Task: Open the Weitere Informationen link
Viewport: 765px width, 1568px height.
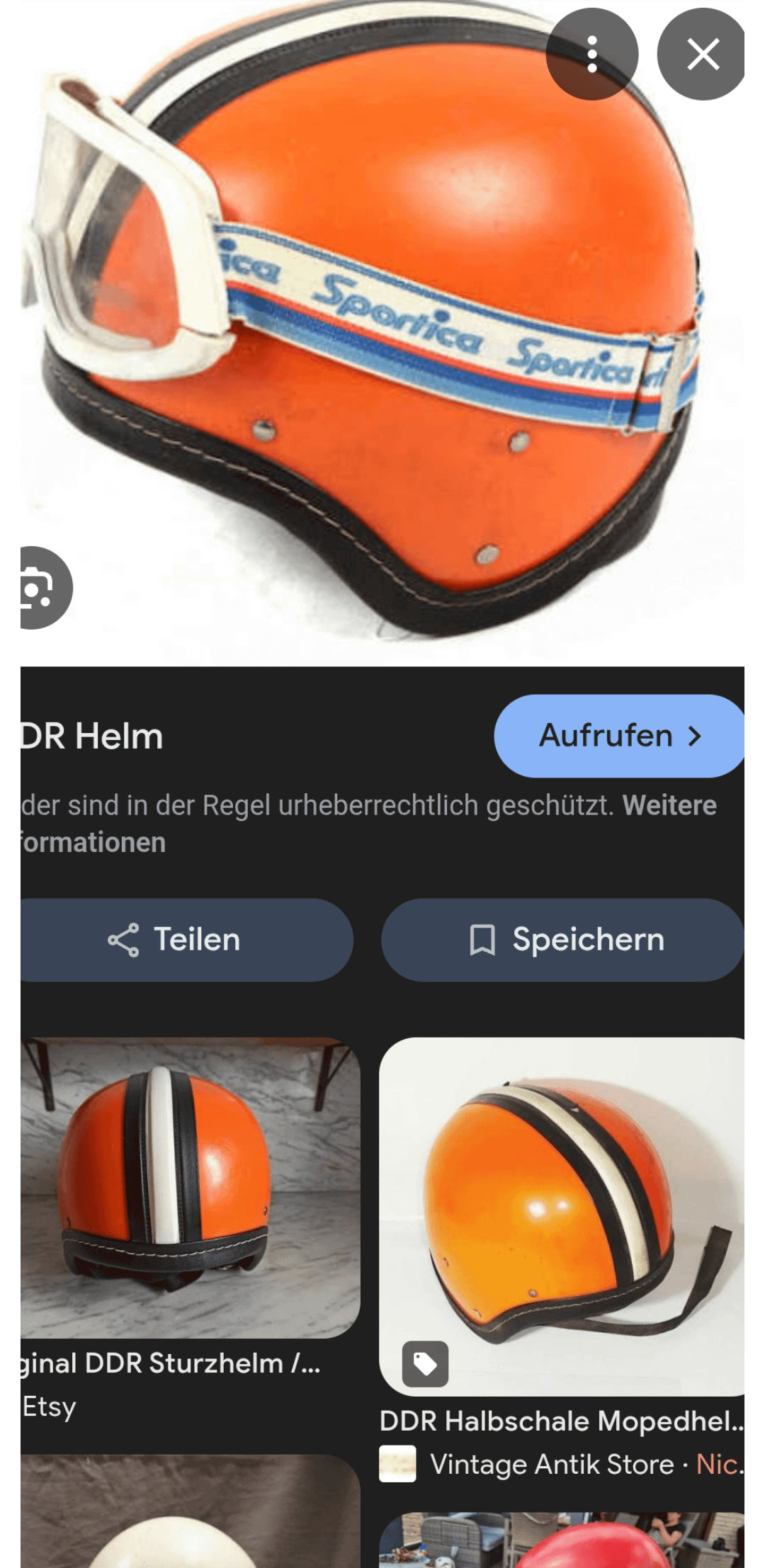Action: tap(669, 806)
